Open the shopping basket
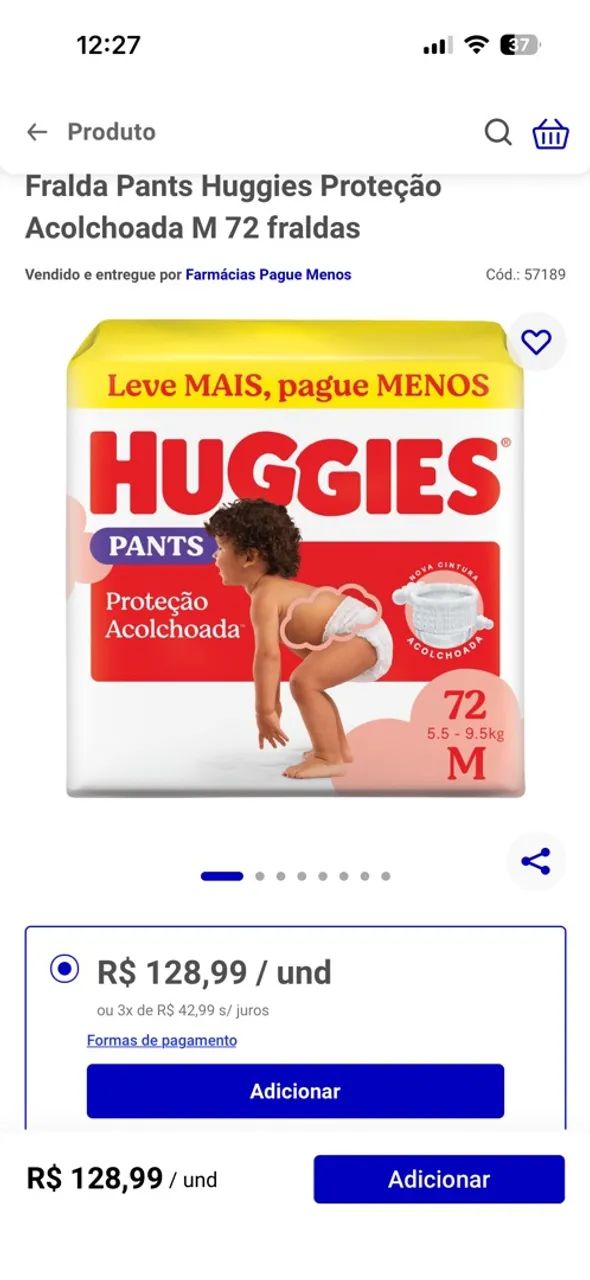The height and width of the screenshot is (1280, 590). pos(551,132)
